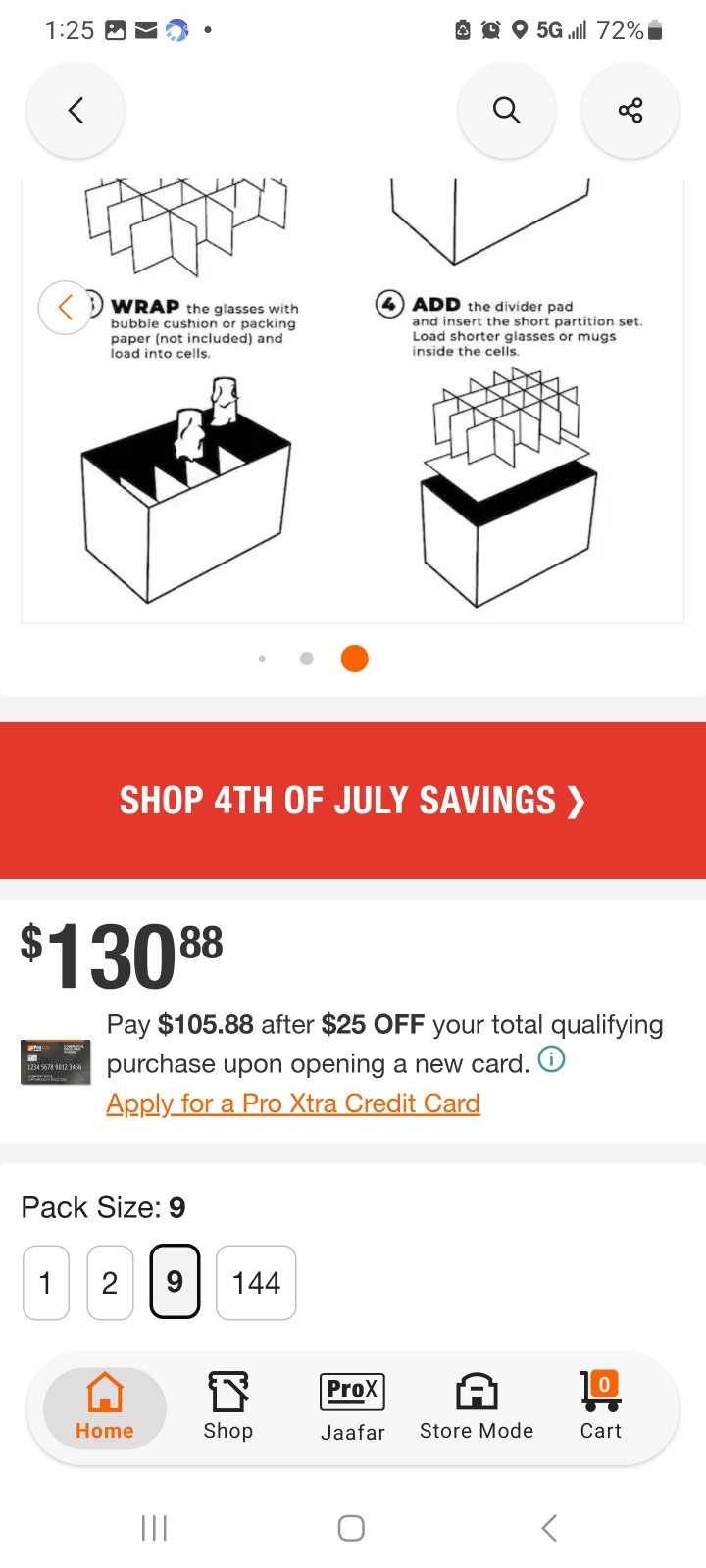This screenshot has width=706, height=1568.
Task: Show the previous product image
Action: [x=65, y=308]
